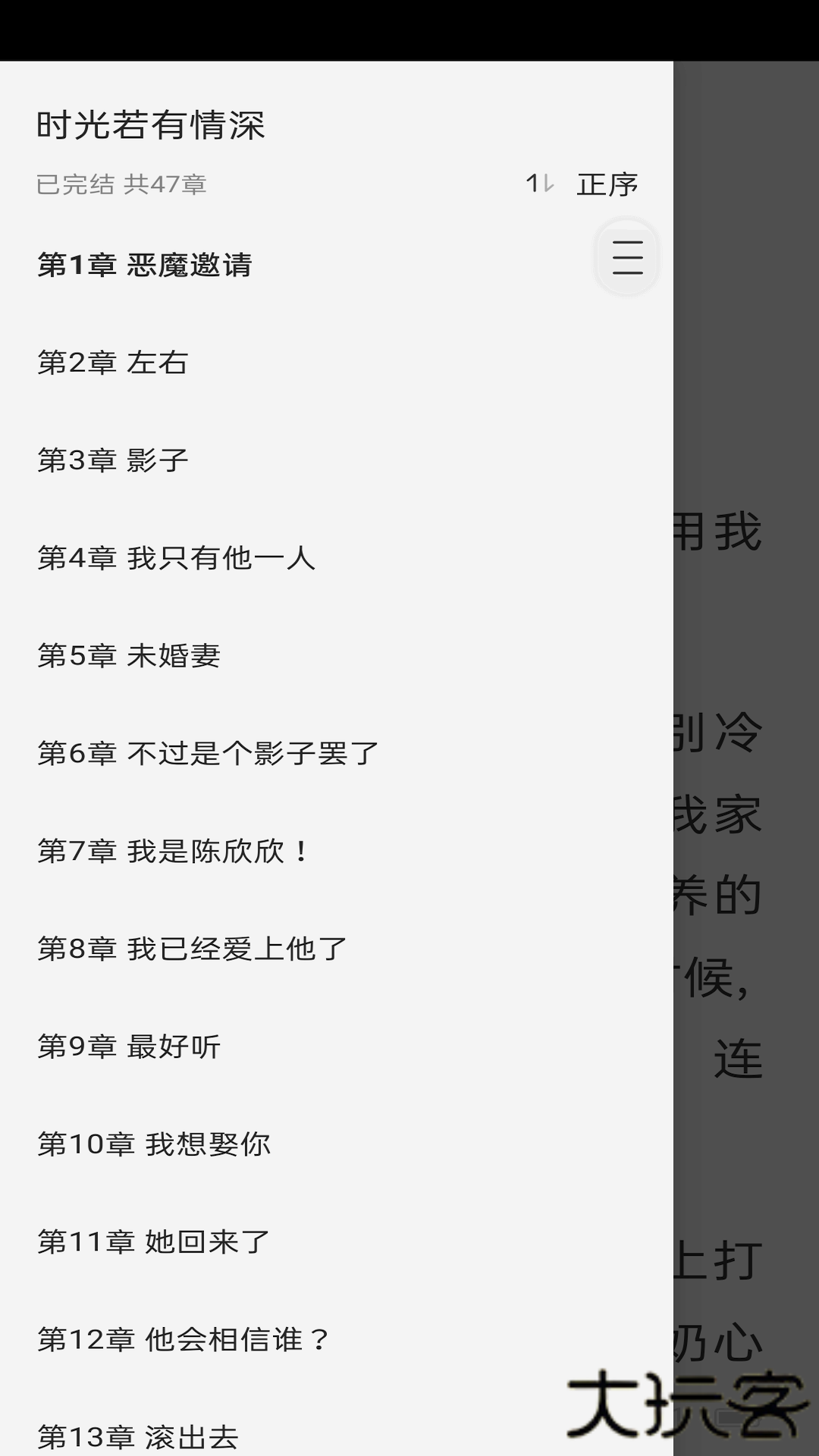
Task: Open 第7章 我是陈欣欣！
Action: [x=173, y=851]
